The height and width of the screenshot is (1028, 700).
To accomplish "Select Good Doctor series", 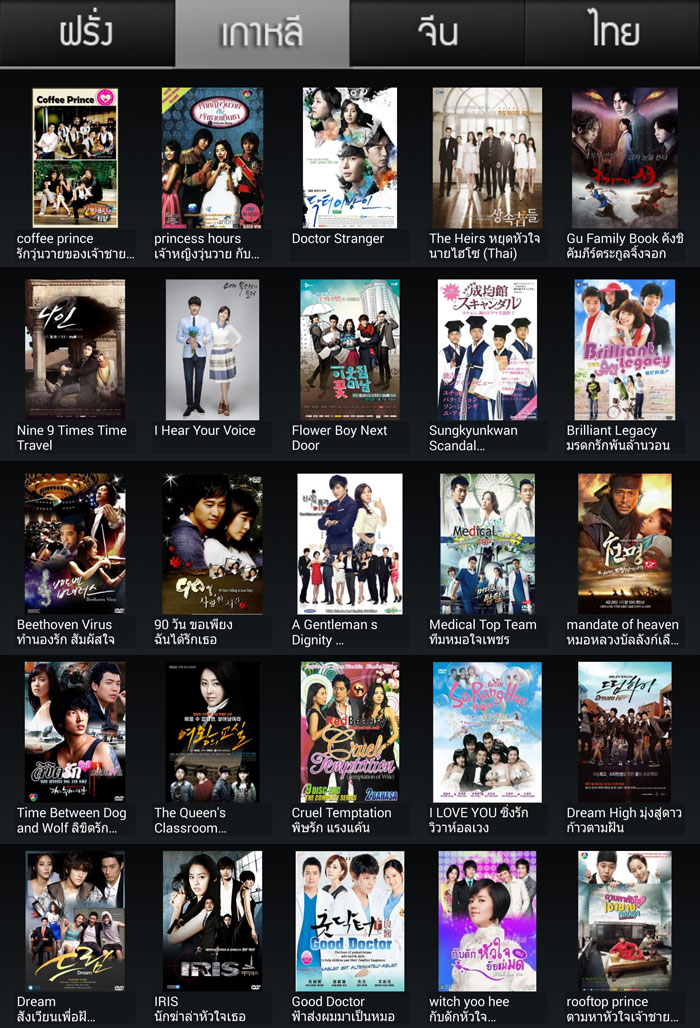I will 350,921.
